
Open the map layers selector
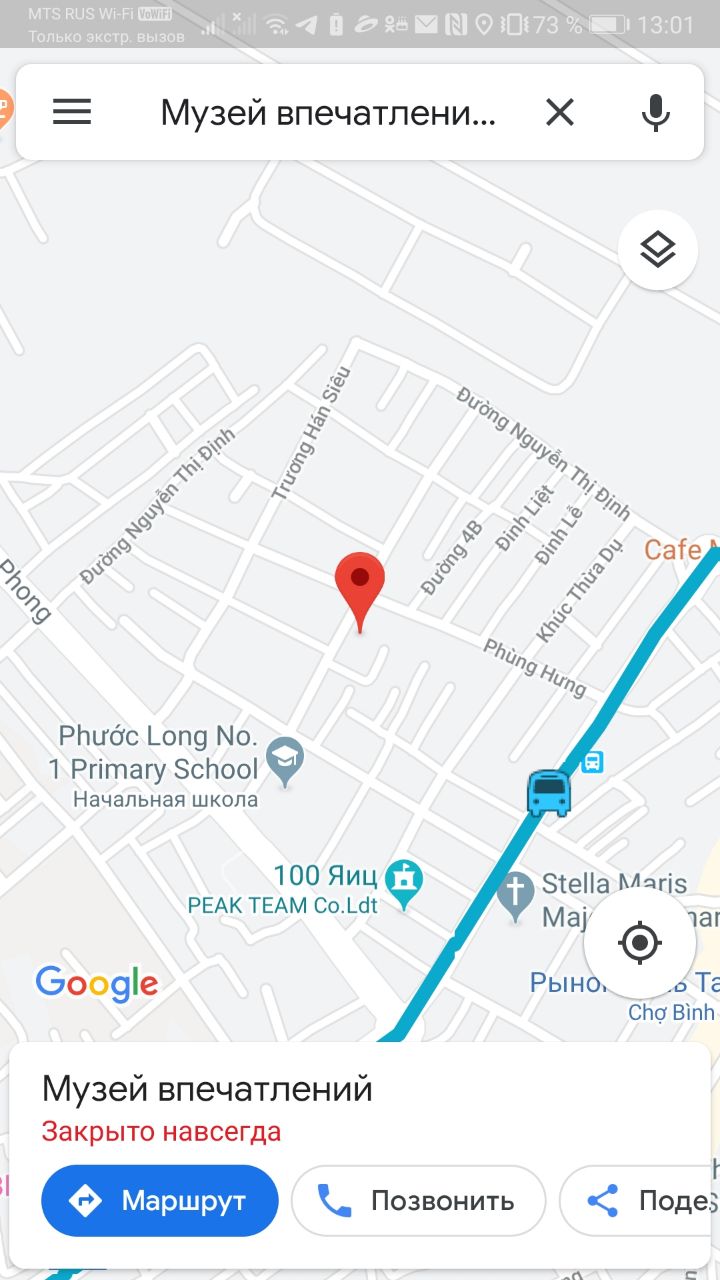(x=657, y=250)
